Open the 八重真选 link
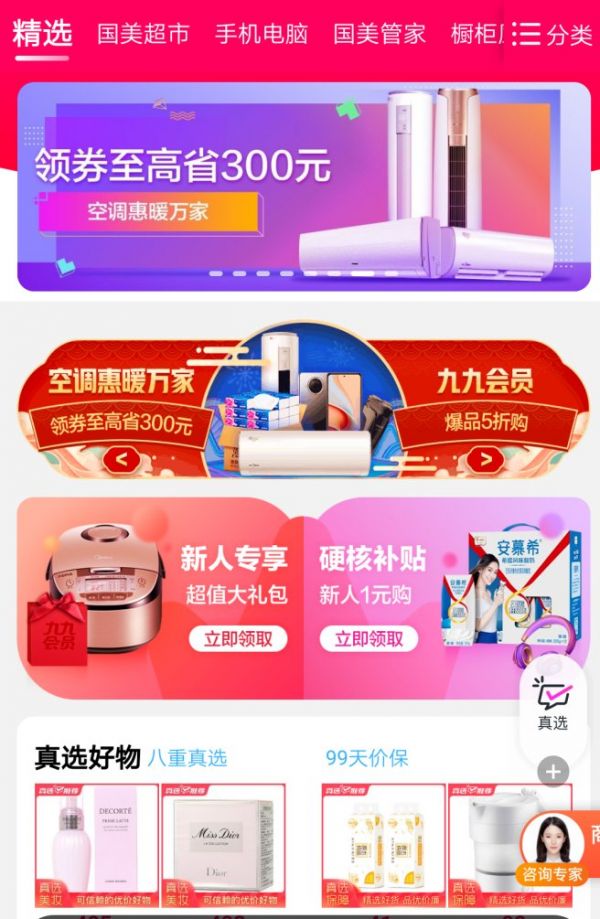The height and width of the screenshot is (919, 600). point(187,758)
